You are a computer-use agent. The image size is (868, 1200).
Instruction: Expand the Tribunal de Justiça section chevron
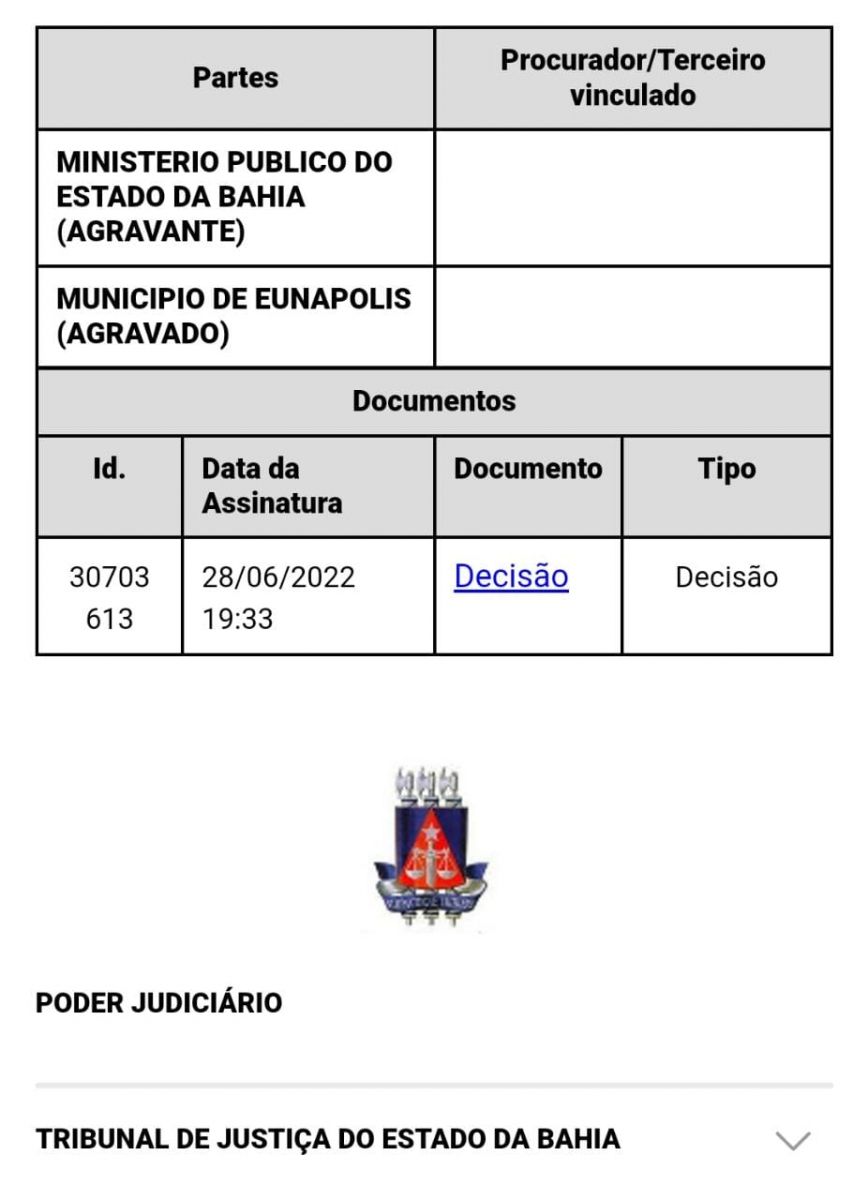(x=793, y=1140)
